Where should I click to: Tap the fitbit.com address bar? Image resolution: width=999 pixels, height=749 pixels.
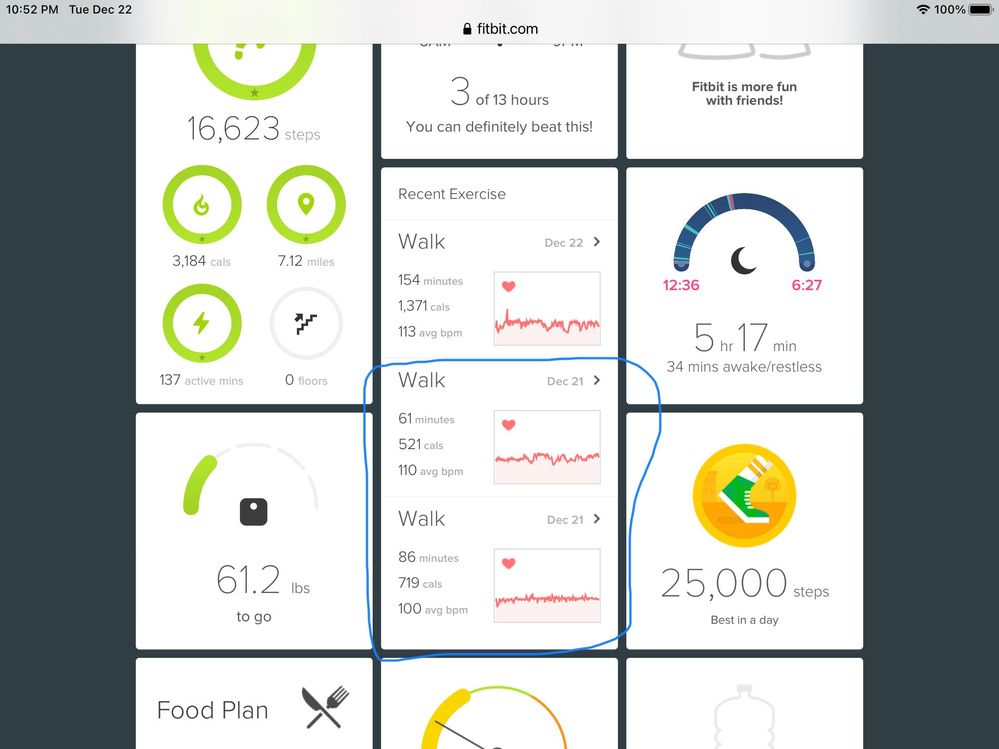[x=500, y=30]
